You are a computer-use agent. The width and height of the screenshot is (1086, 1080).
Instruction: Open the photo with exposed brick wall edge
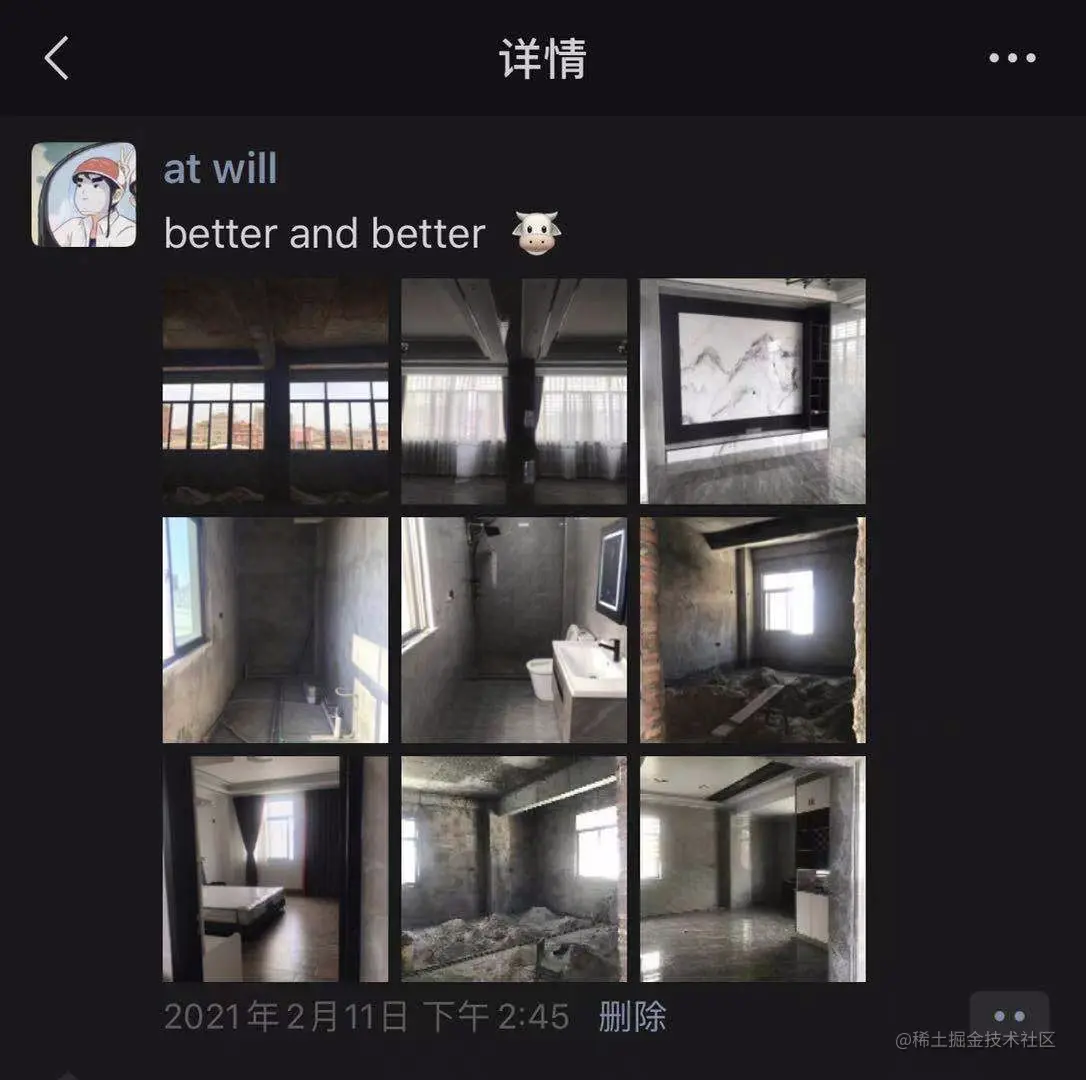(x=752, y=630)
